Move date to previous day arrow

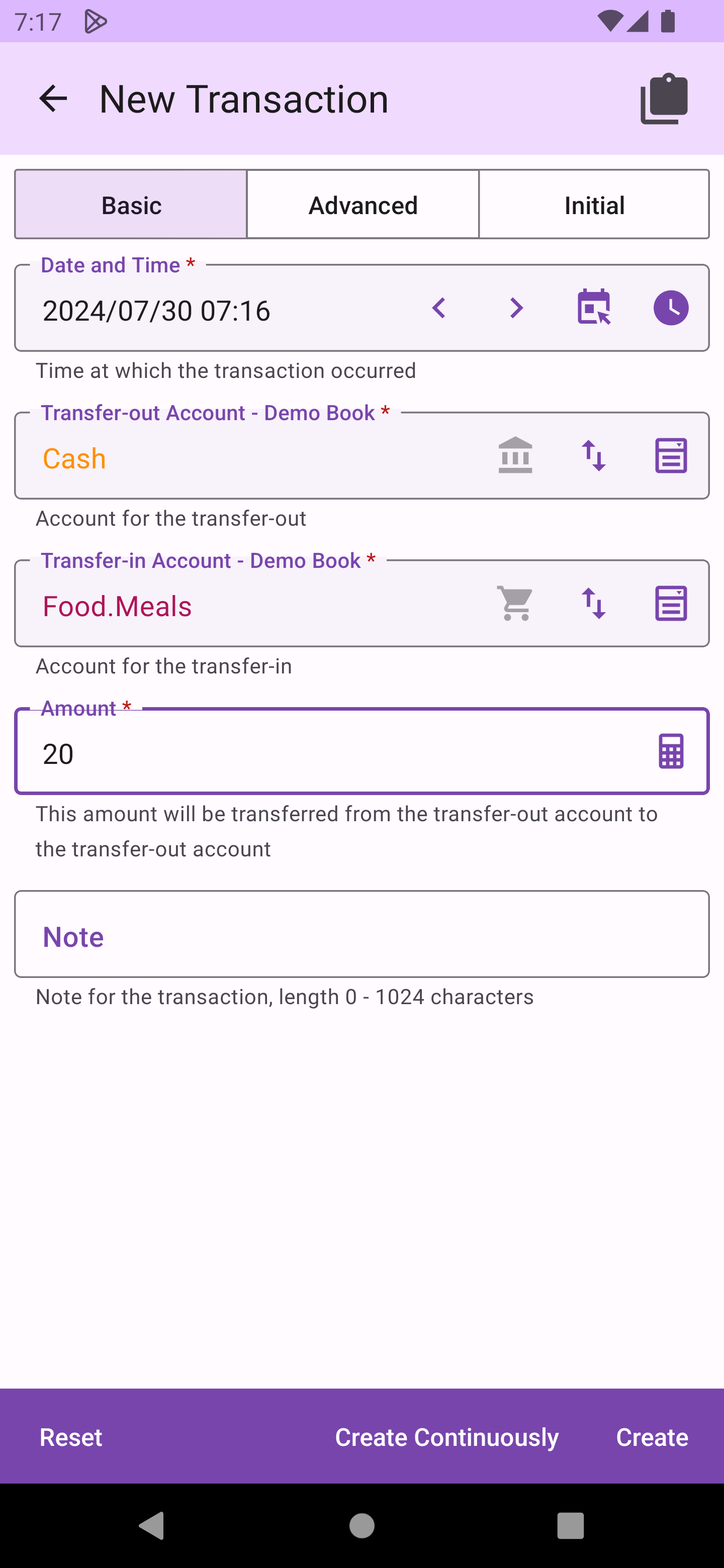(439, 308)
